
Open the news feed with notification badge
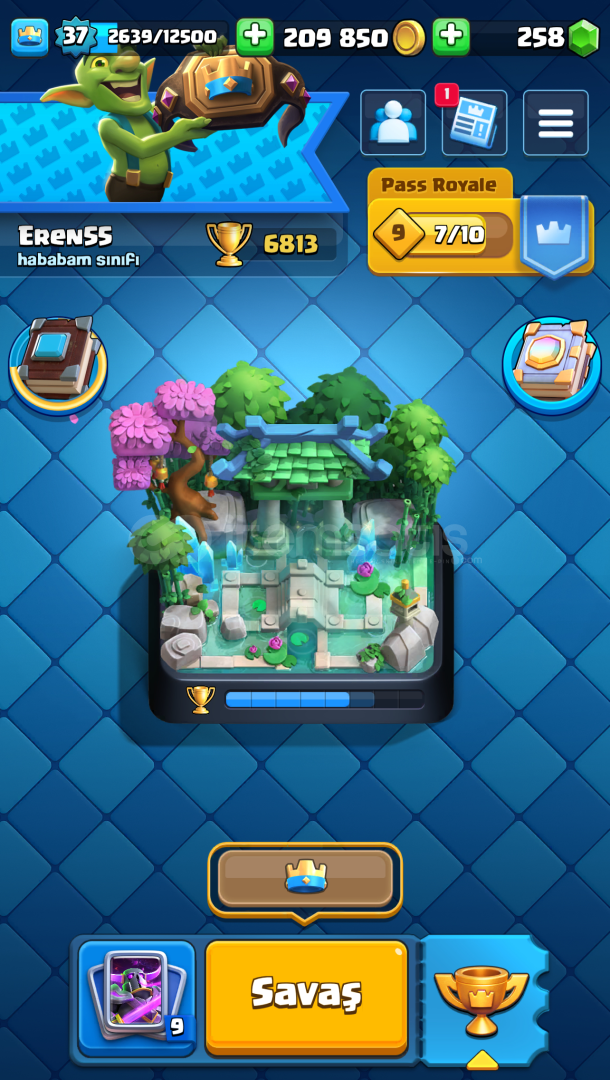(474, 121)
